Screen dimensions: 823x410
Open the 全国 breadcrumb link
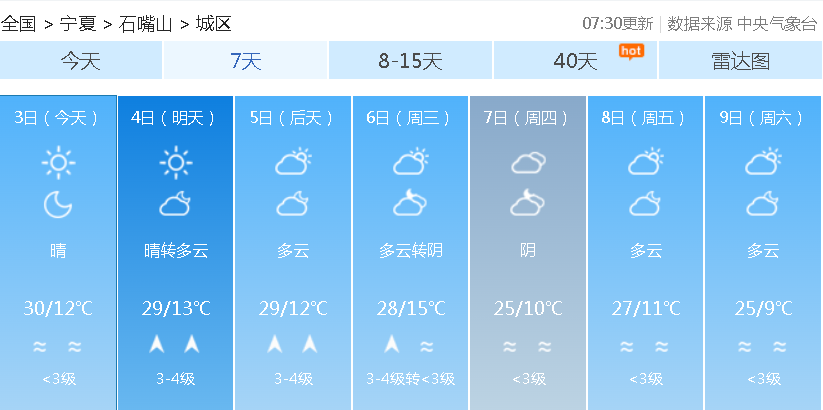(18, 23)
